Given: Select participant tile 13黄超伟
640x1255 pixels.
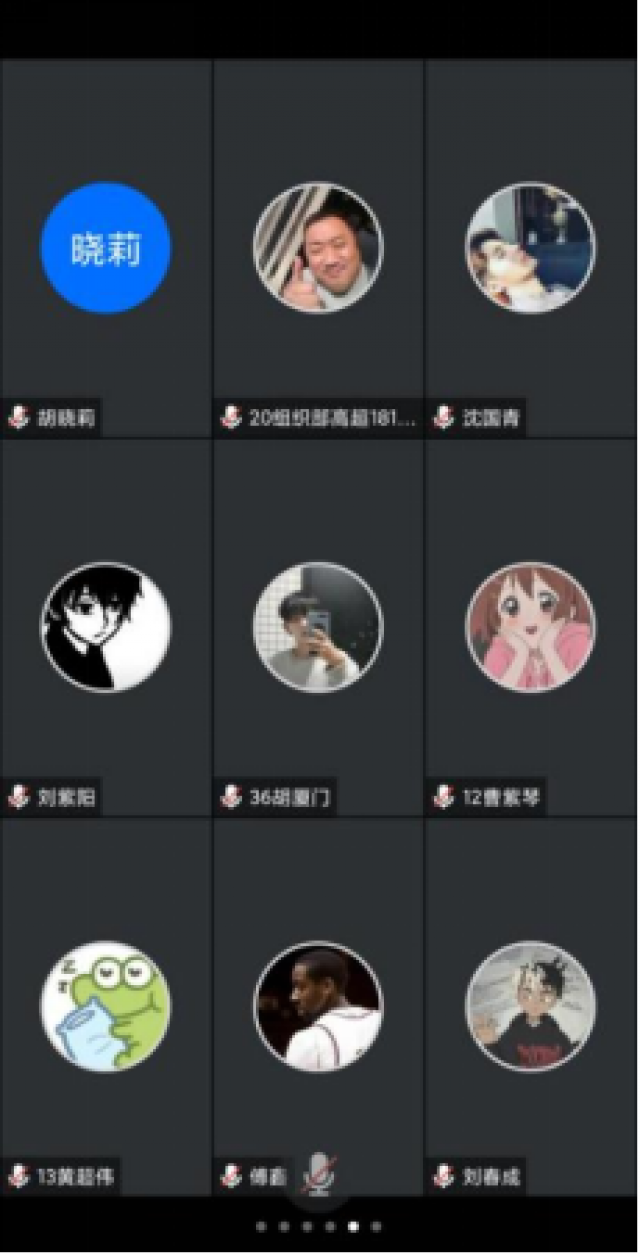Looking at the screenshot, I should [105, 1006].
